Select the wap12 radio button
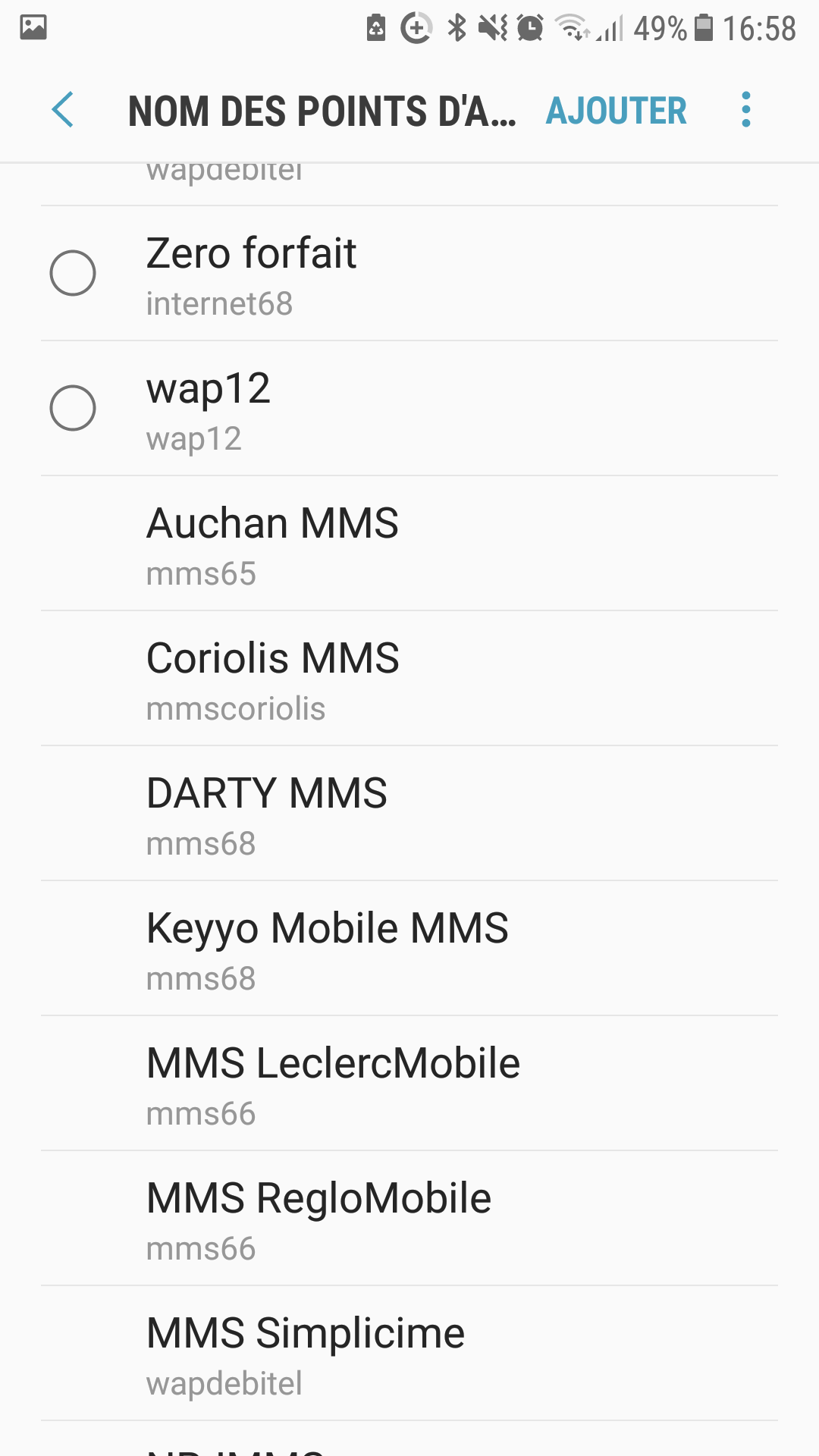 click(73, 408)
